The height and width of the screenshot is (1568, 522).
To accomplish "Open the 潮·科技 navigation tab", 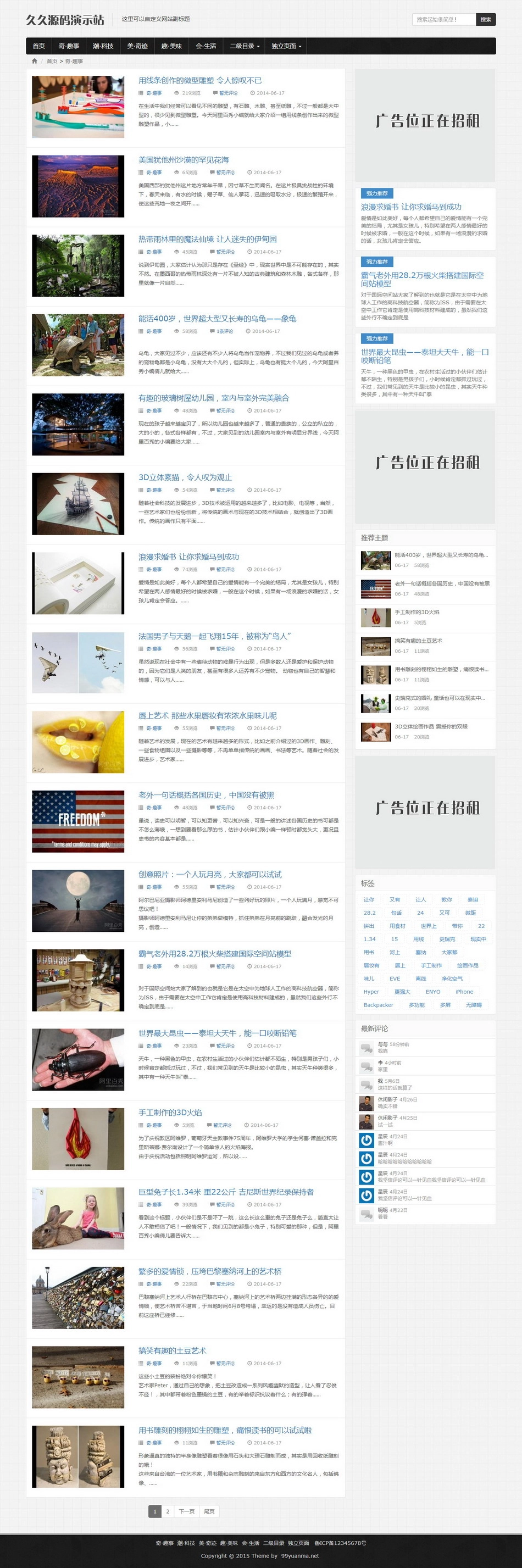I will coord(103,46).
